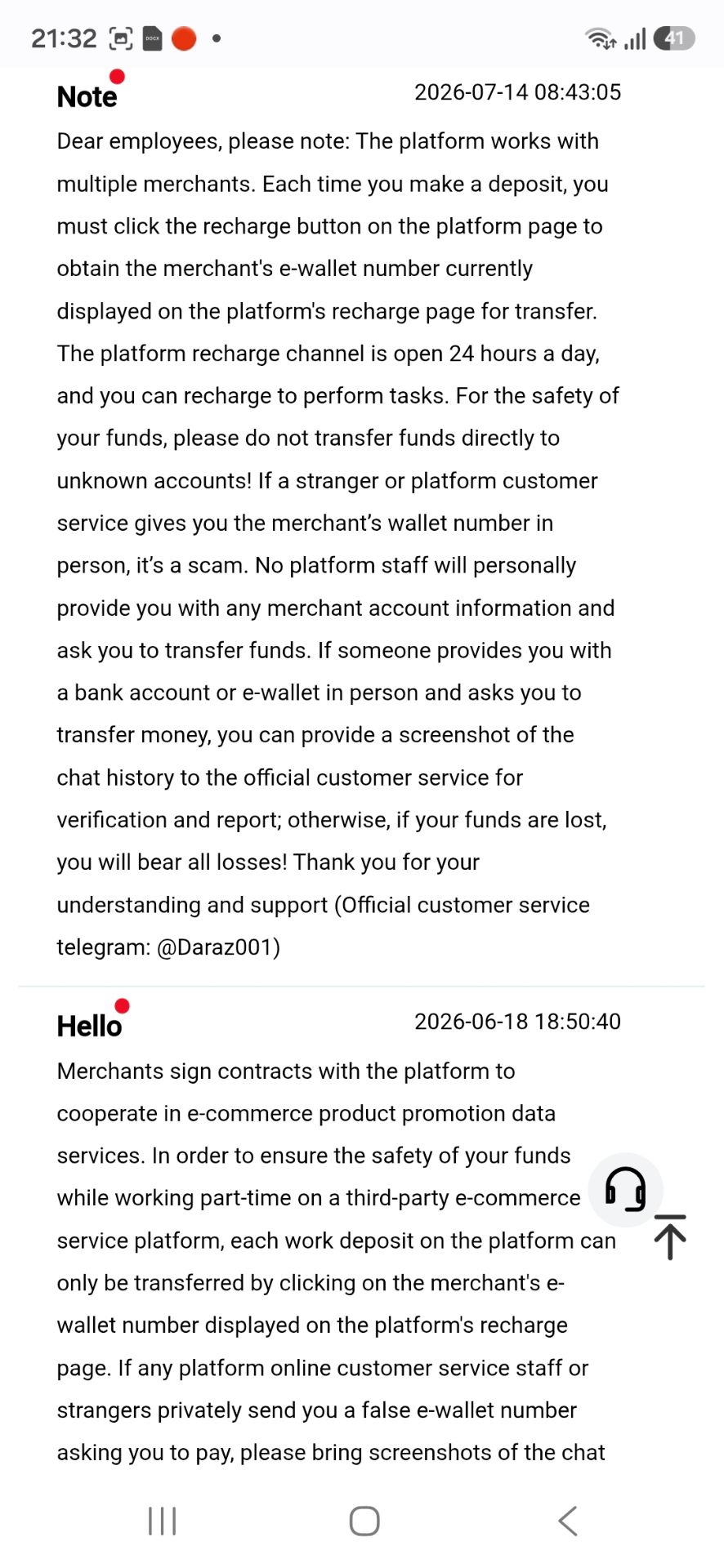
Task: Go back with the system back button
Action: [568, 1521]
